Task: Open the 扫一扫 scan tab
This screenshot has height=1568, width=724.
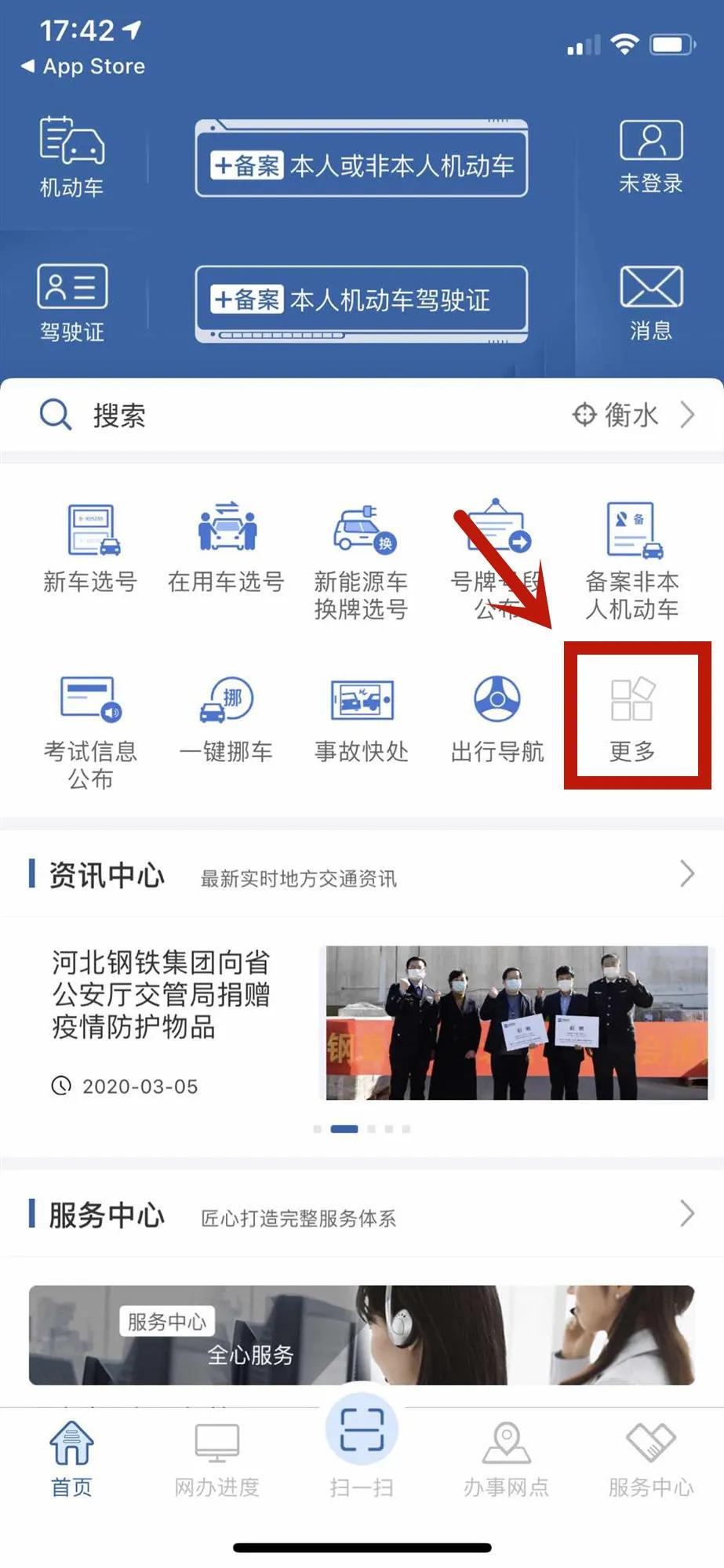Action: coord(361,1443)
